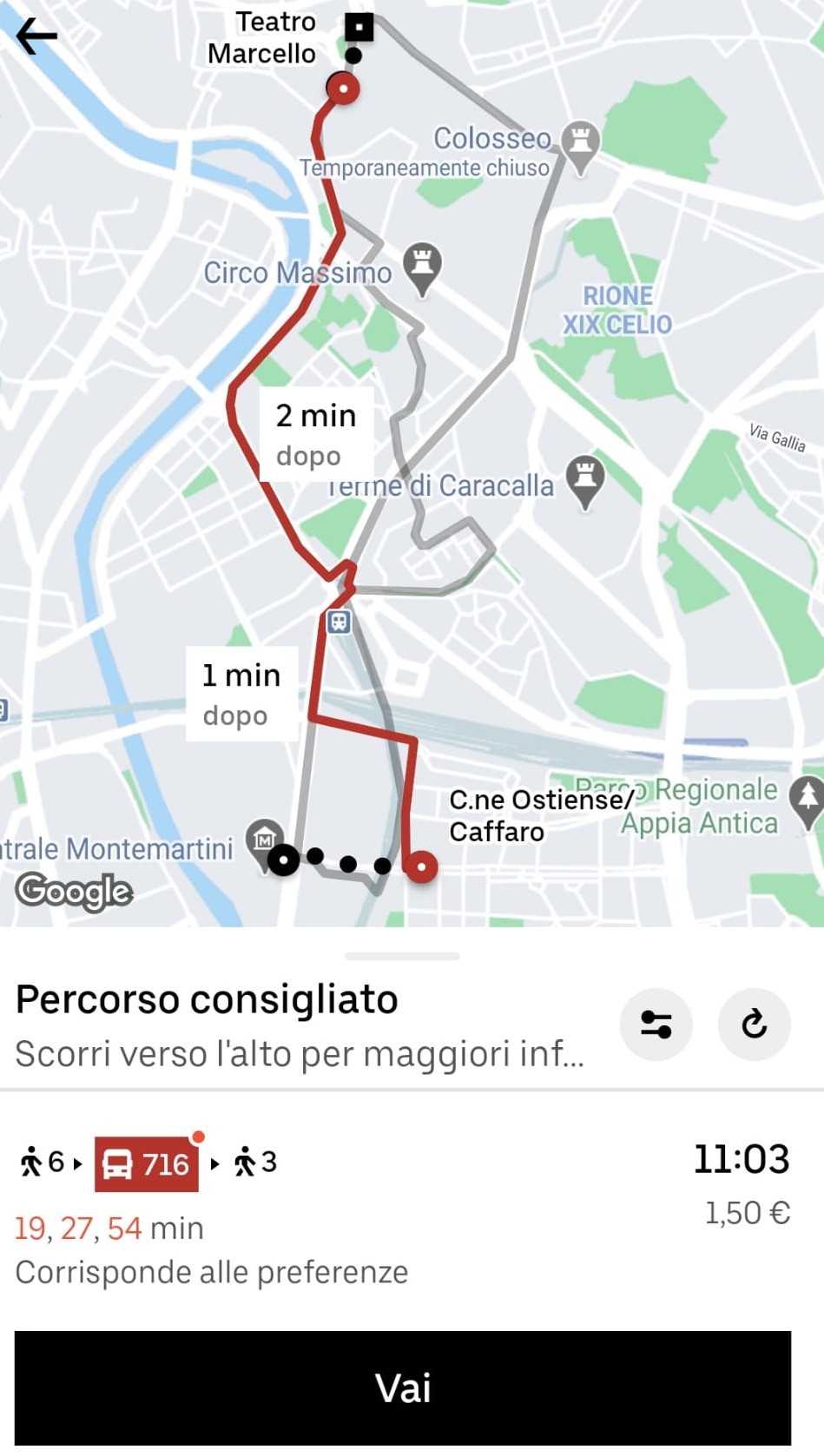The image size is (824, 1456).
Task: Select the Colosseo map marker
Action: pos(580,142)
